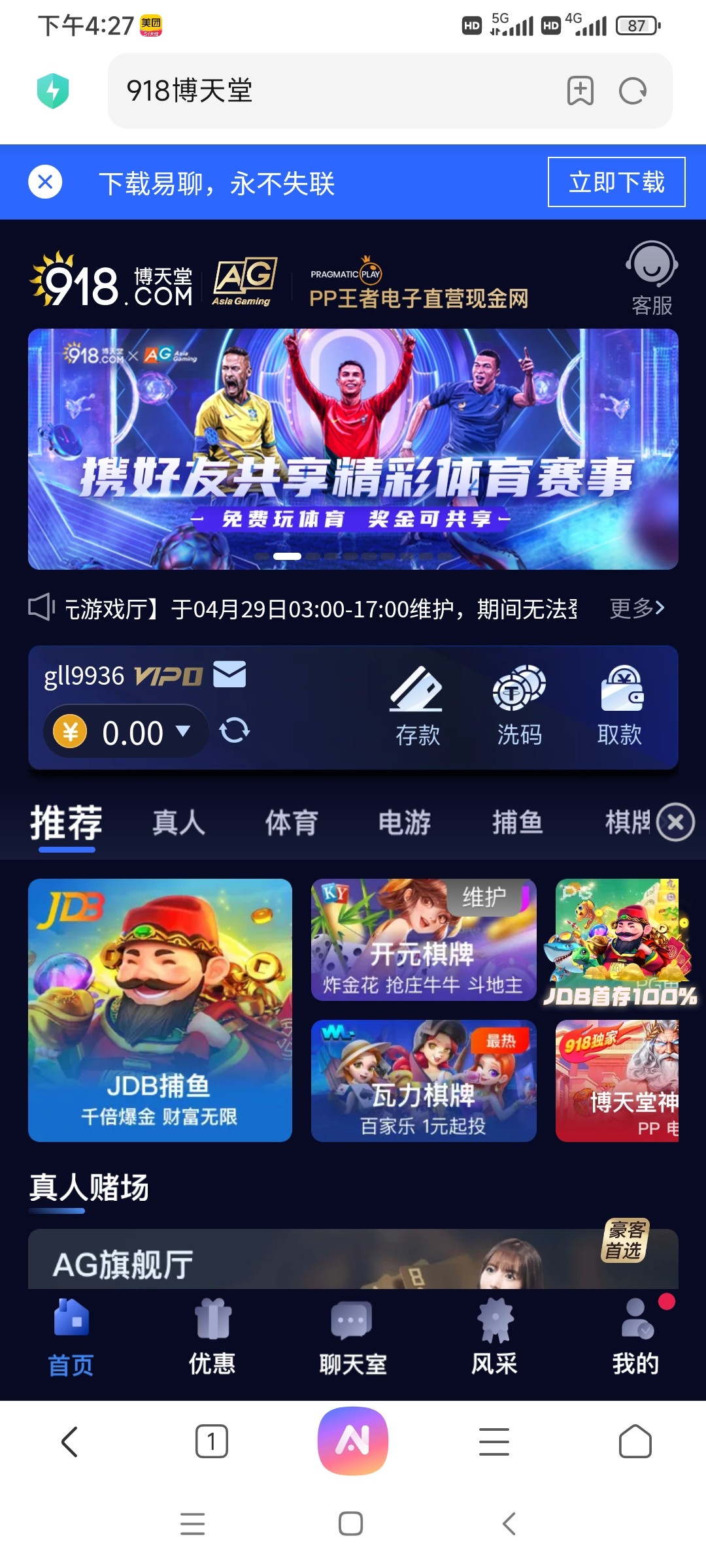The image size is (706, 1568).
Task: Open the JDB捕鱼 game card
Action: (160, 1010)
